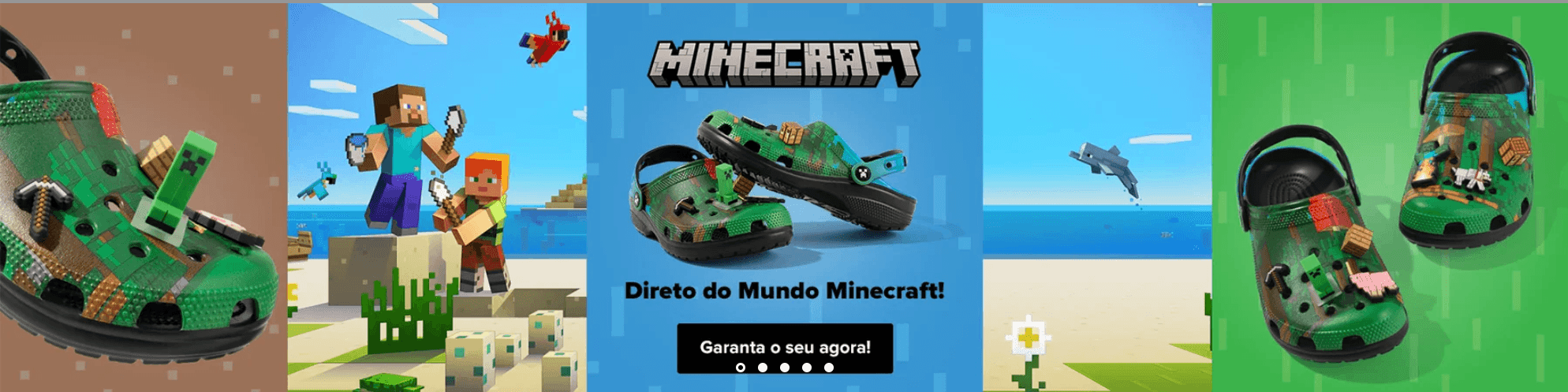Select the third carousel page dot

pyautogui.click(x=784, y=368)
